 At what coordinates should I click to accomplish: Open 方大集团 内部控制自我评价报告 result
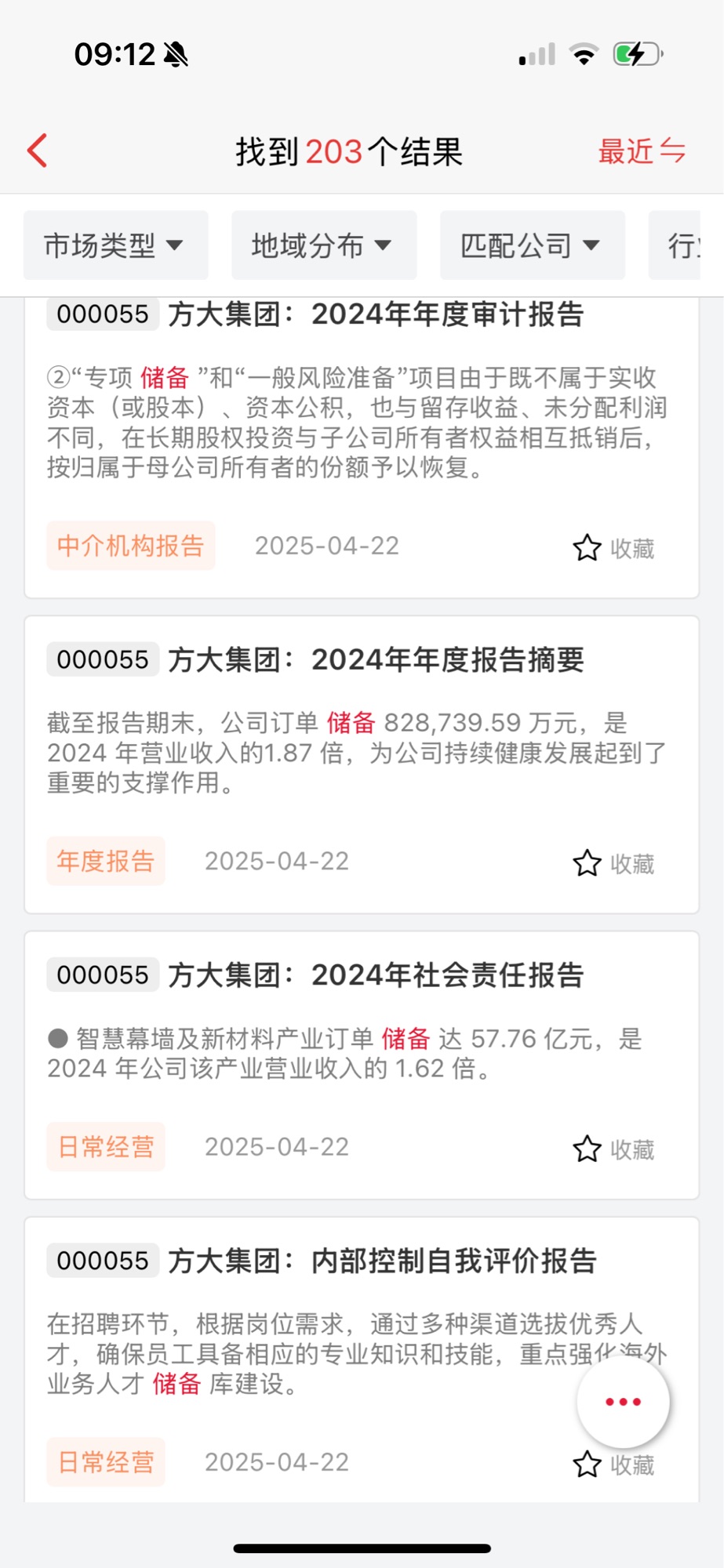[x=381, y=1261]
